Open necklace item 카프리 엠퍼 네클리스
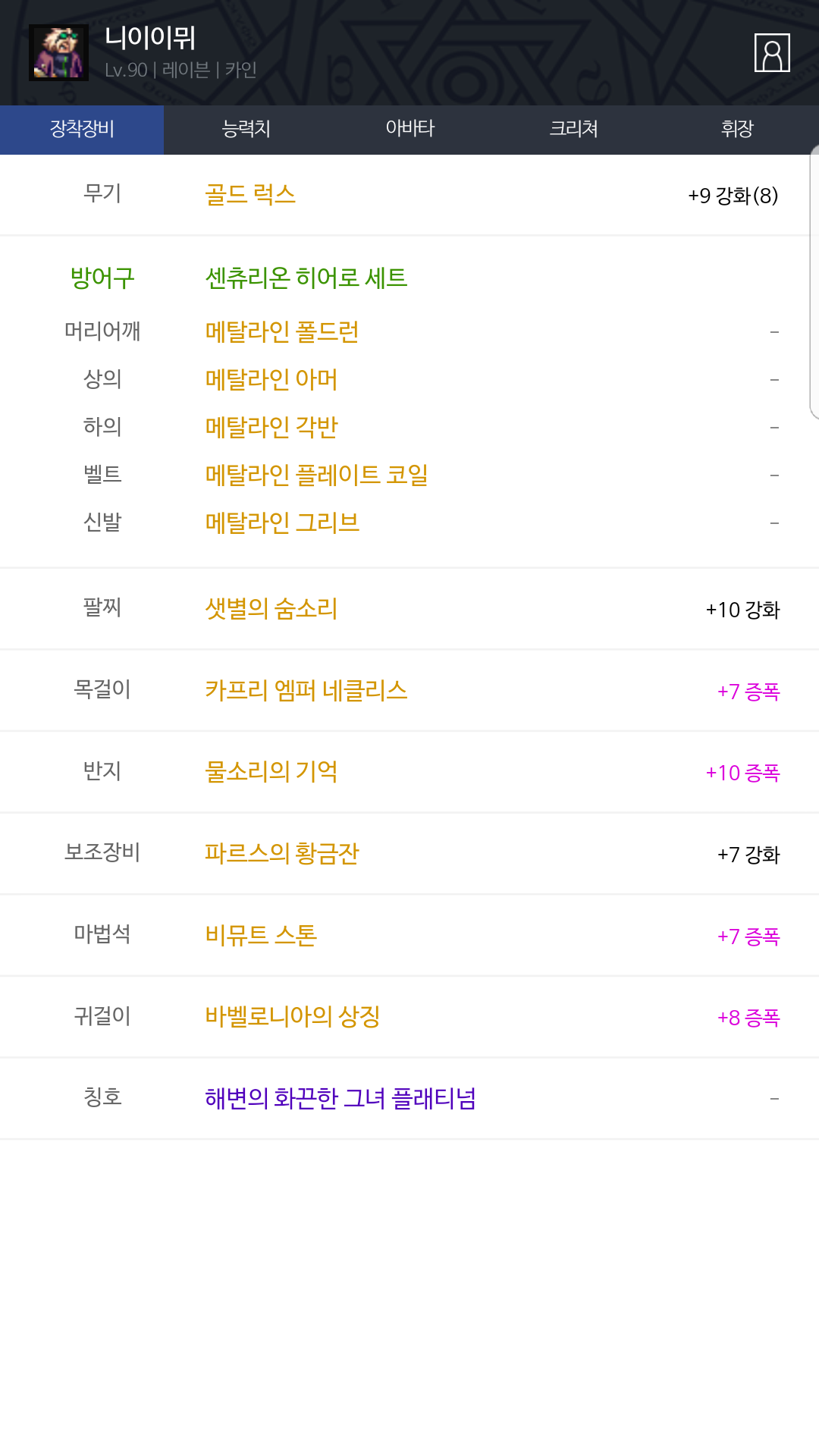The height and width of the screenshot is (1456, 819). (x=306, y=691)
